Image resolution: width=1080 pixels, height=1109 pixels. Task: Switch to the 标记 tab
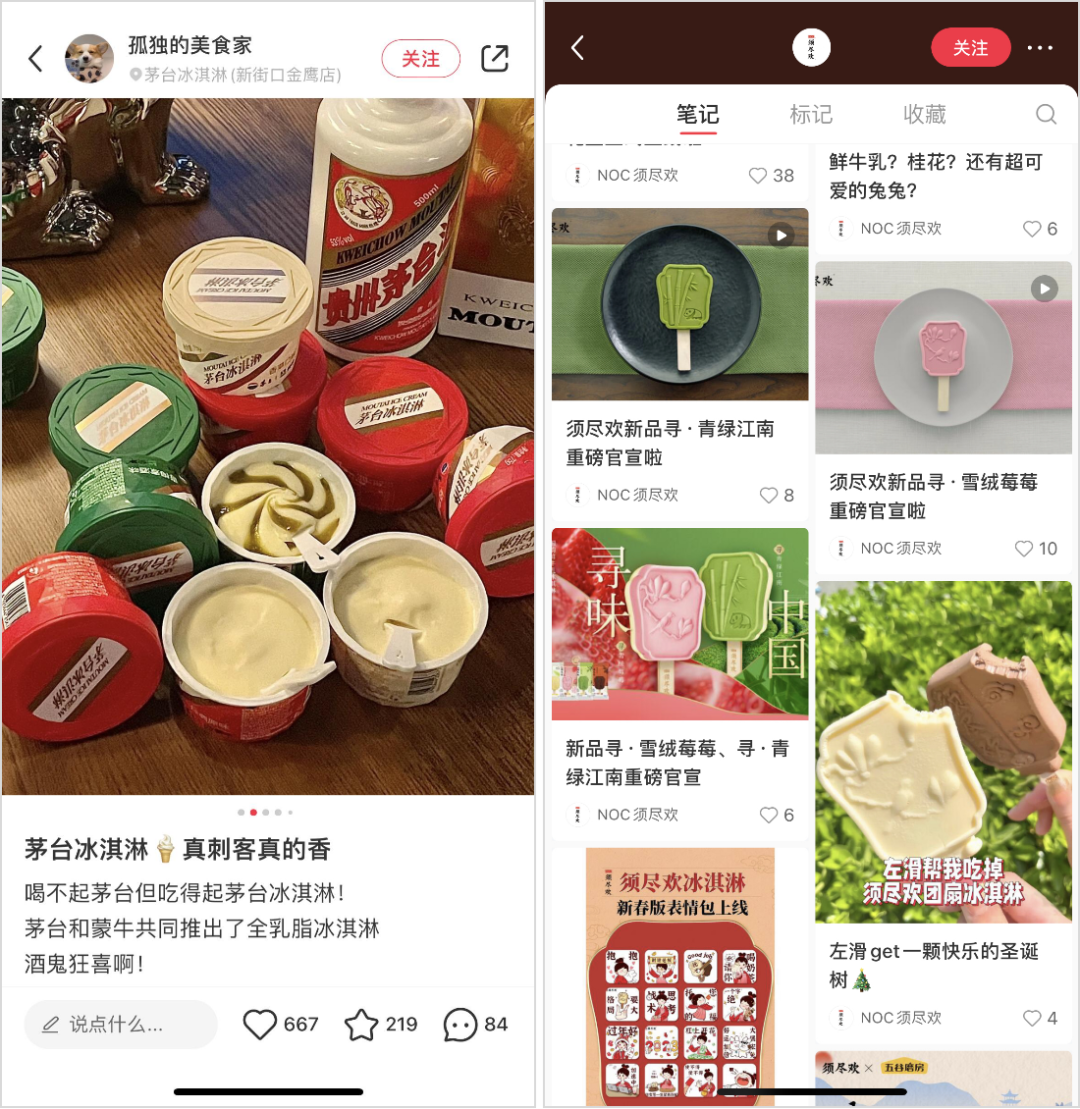(810, 114)
